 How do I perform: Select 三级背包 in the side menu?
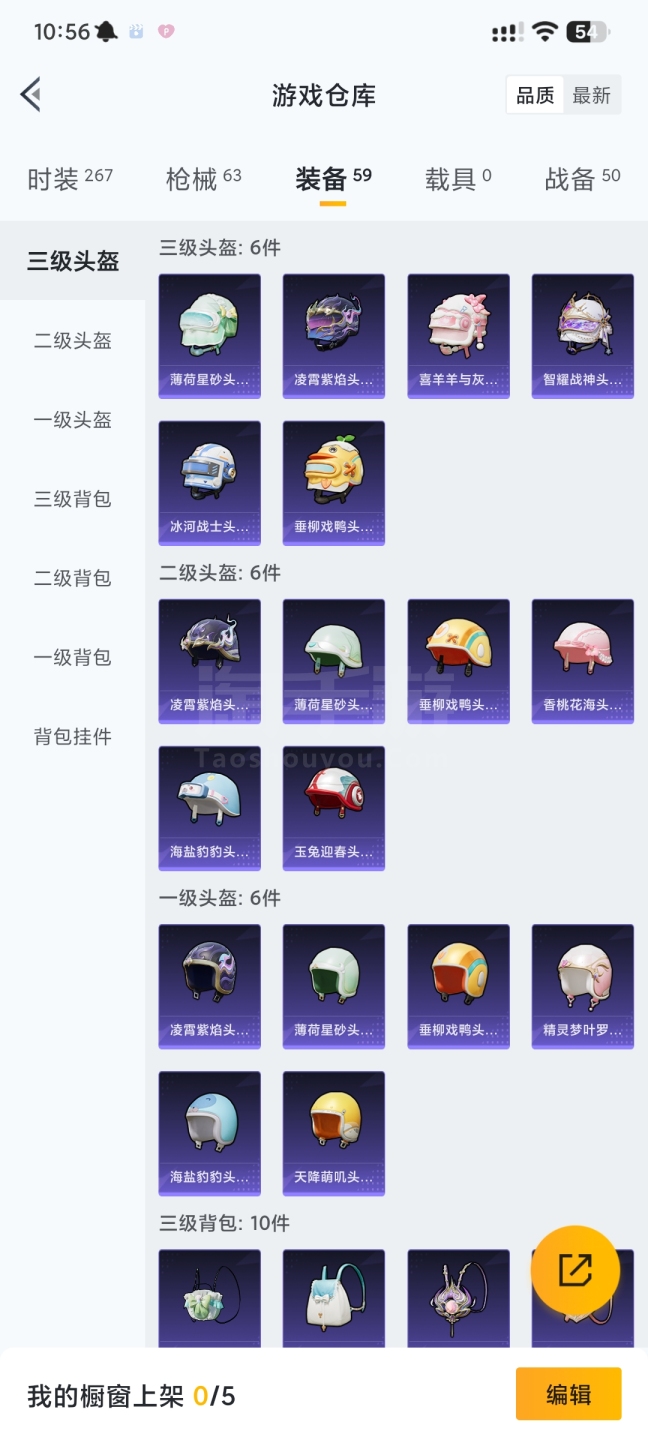(73, 499)
